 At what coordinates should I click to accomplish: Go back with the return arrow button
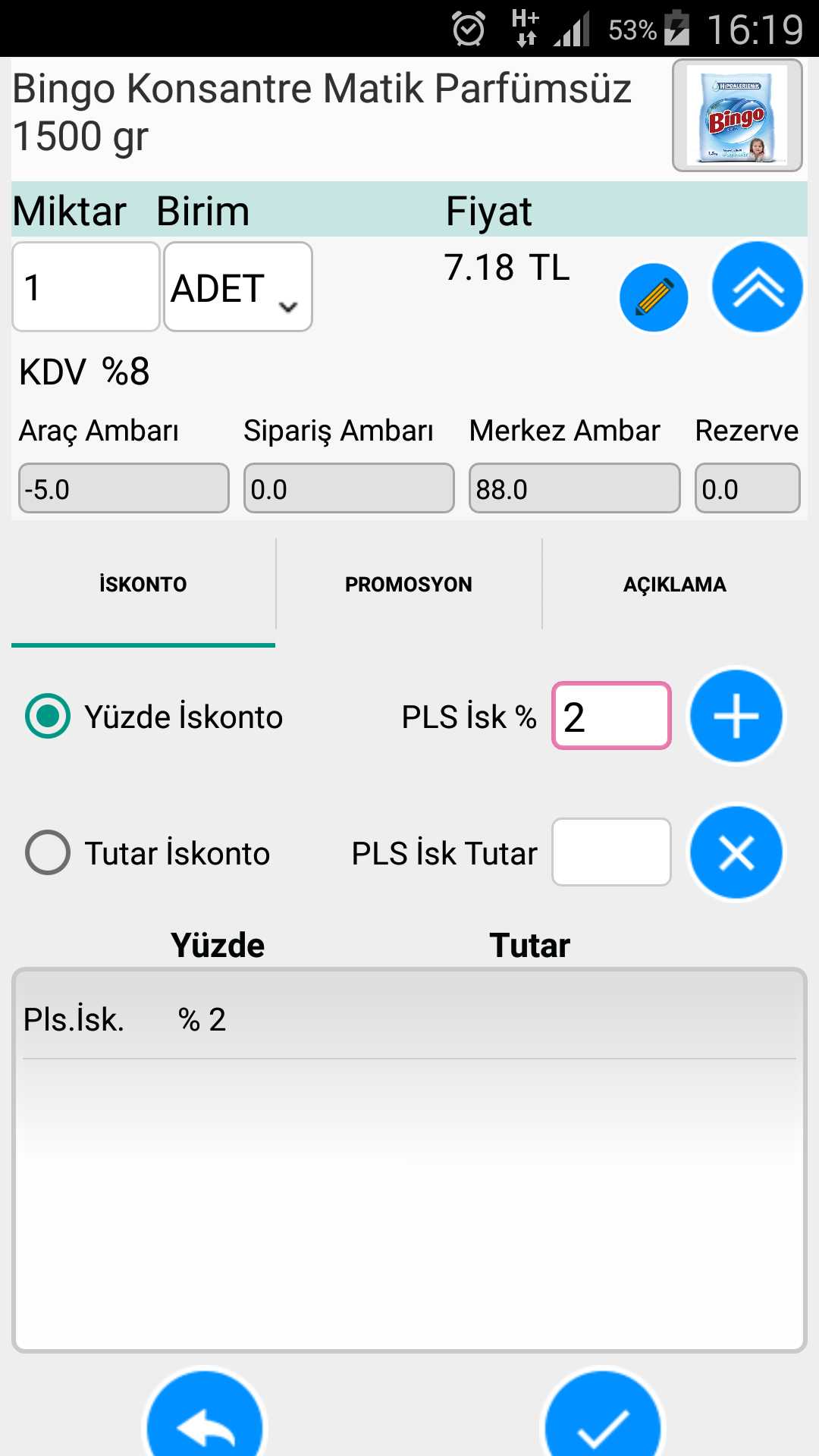205,1417
